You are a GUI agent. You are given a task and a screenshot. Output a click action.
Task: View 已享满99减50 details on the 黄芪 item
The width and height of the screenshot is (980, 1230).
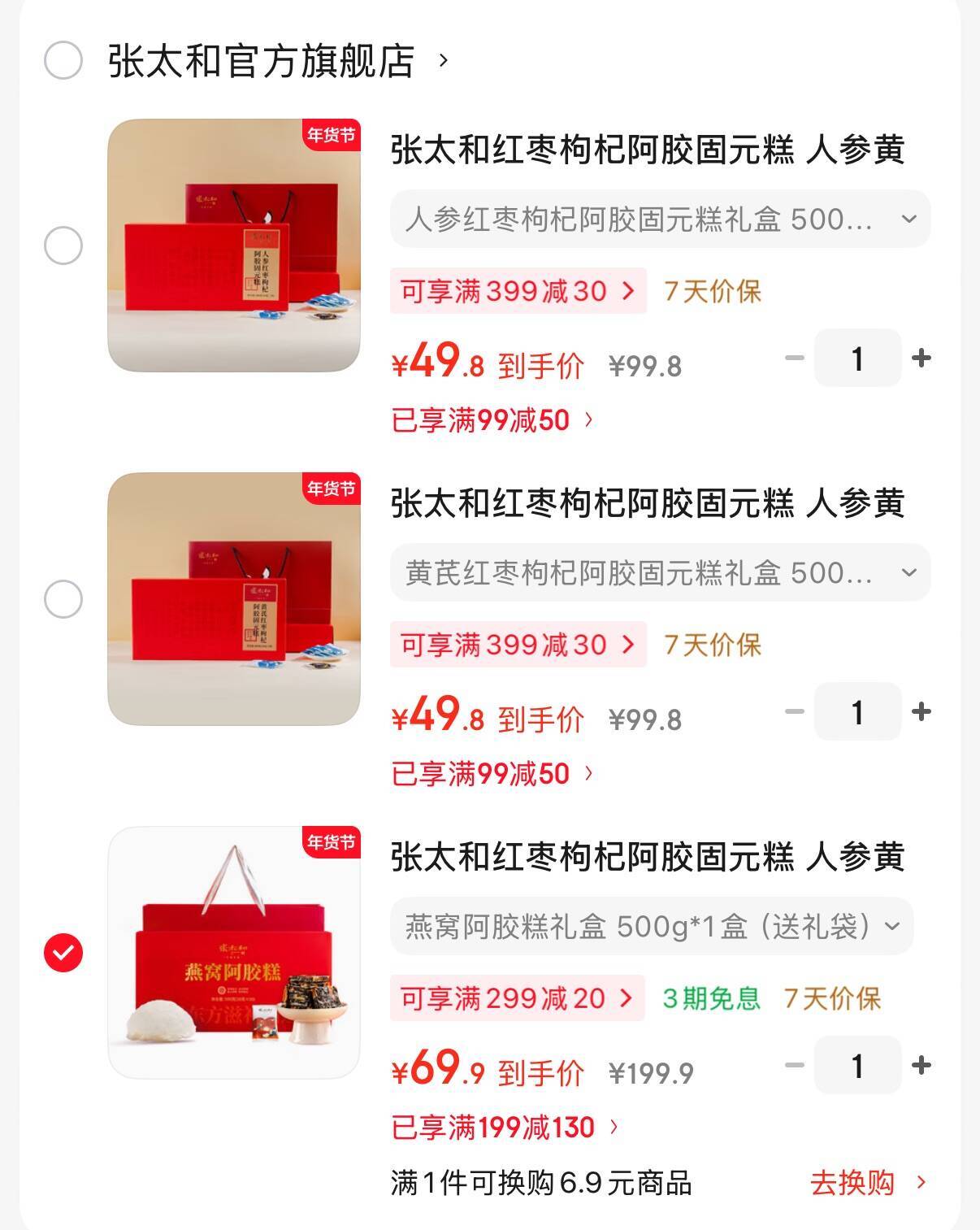(x=492, y=774)
